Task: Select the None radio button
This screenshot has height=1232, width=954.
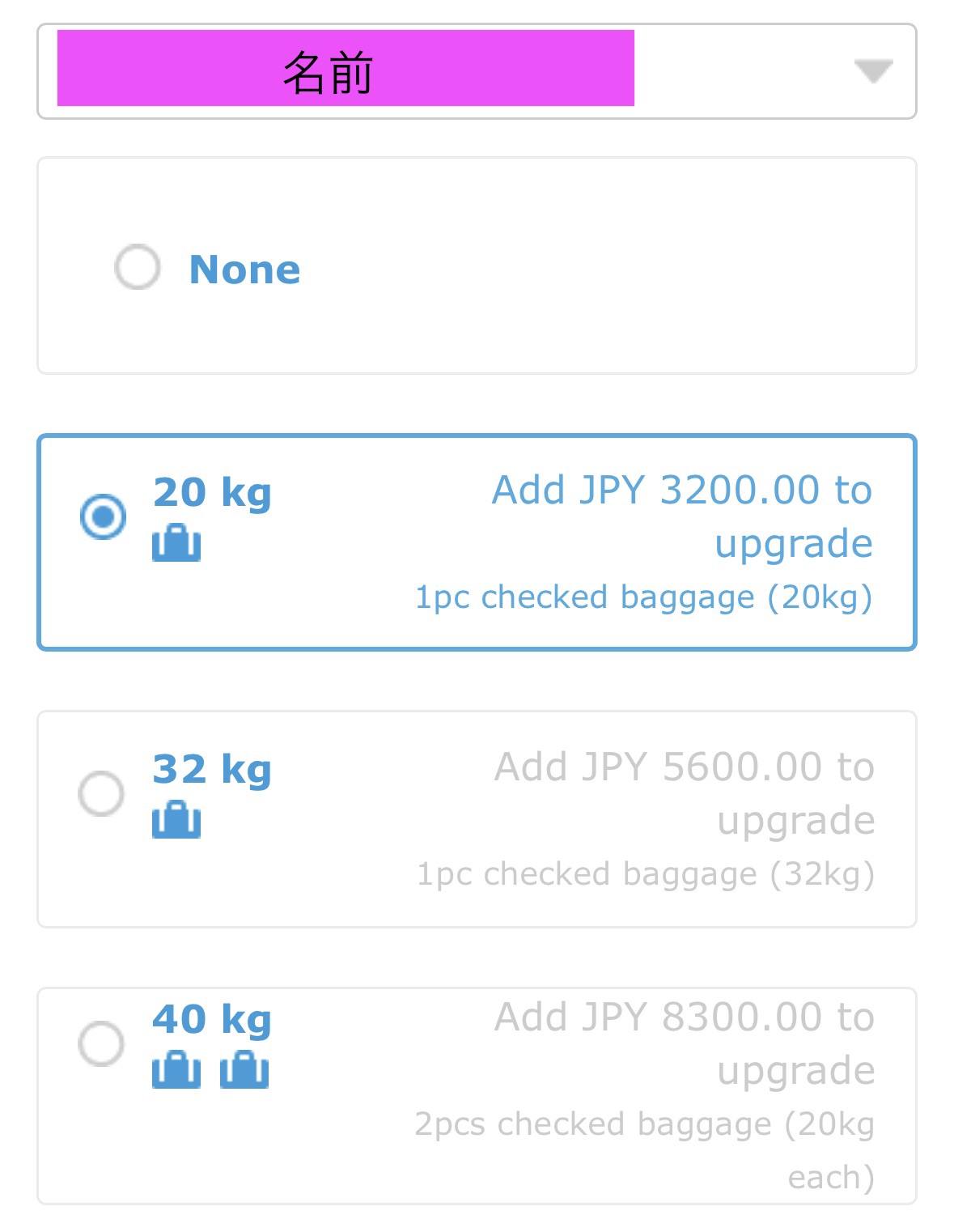Action: pos(138,267)
